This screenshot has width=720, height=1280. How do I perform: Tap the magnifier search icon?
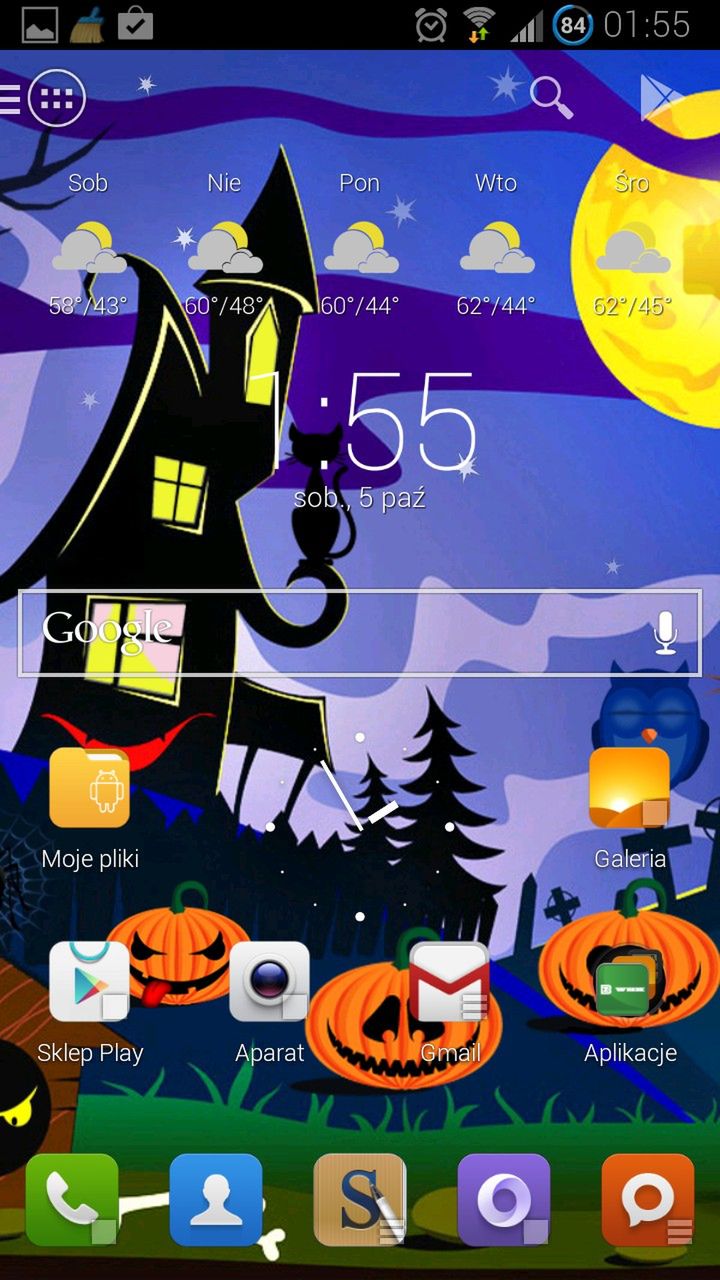pyautogui.click(x=549, y=96)
